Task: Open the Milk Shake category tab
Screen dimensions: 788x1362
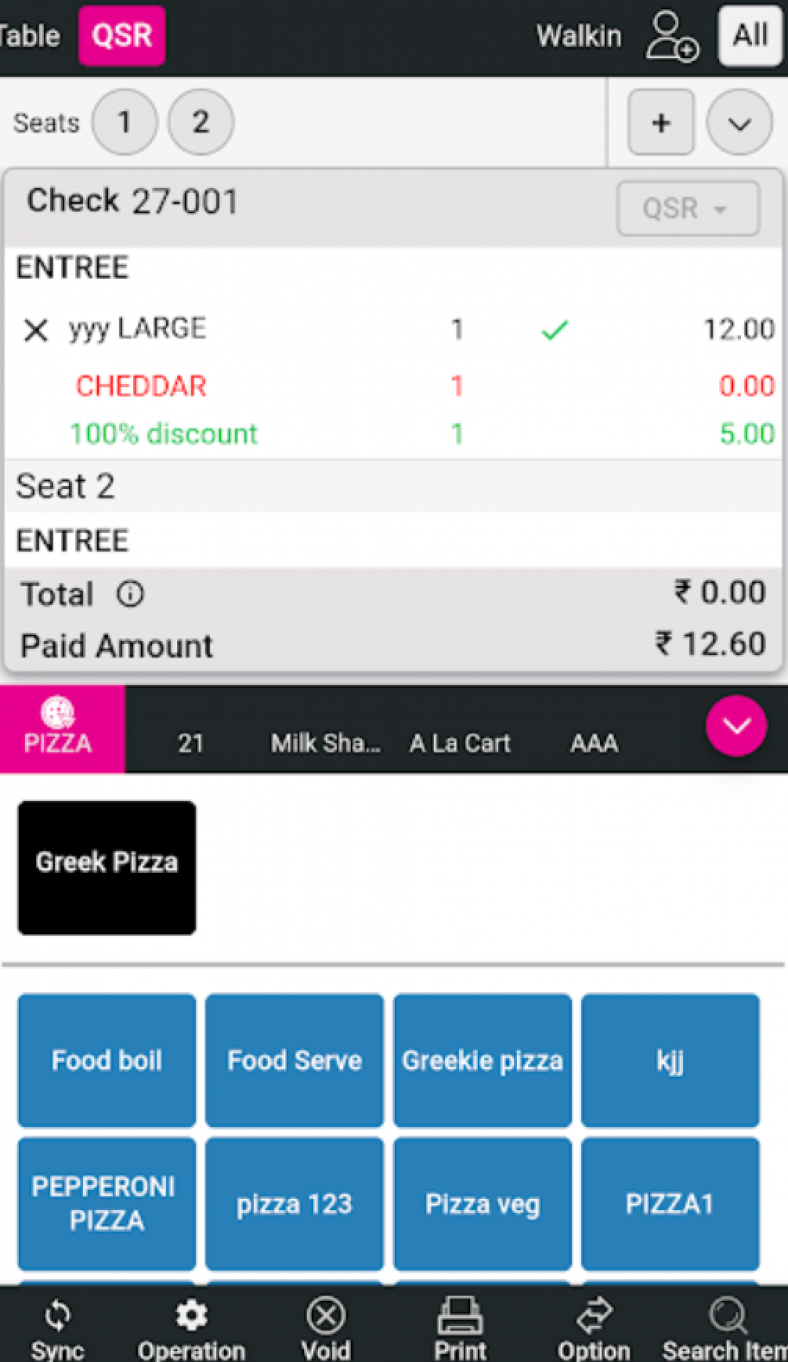Action: (325, 743)
